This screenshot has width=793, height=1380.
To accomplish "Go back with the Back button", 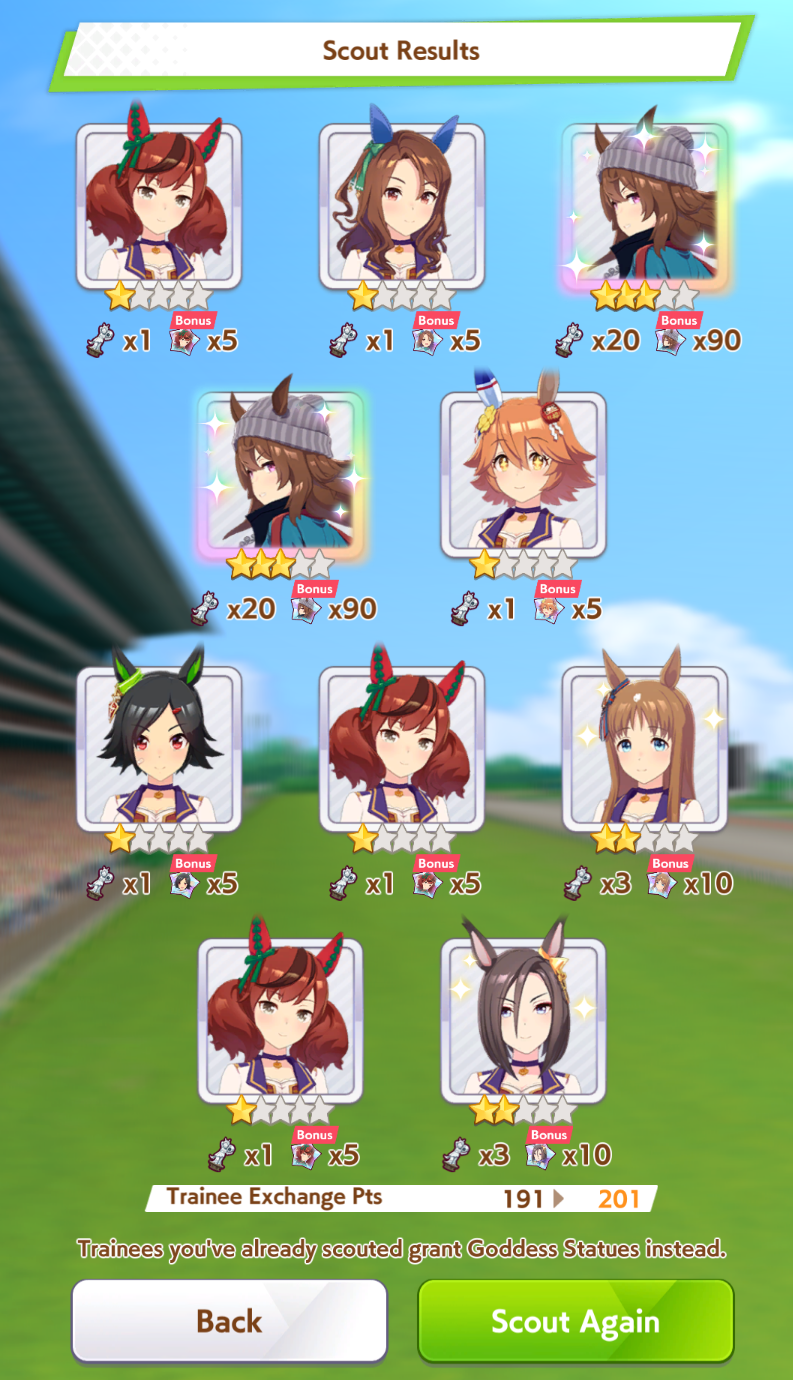I will tap(229, 1320).
